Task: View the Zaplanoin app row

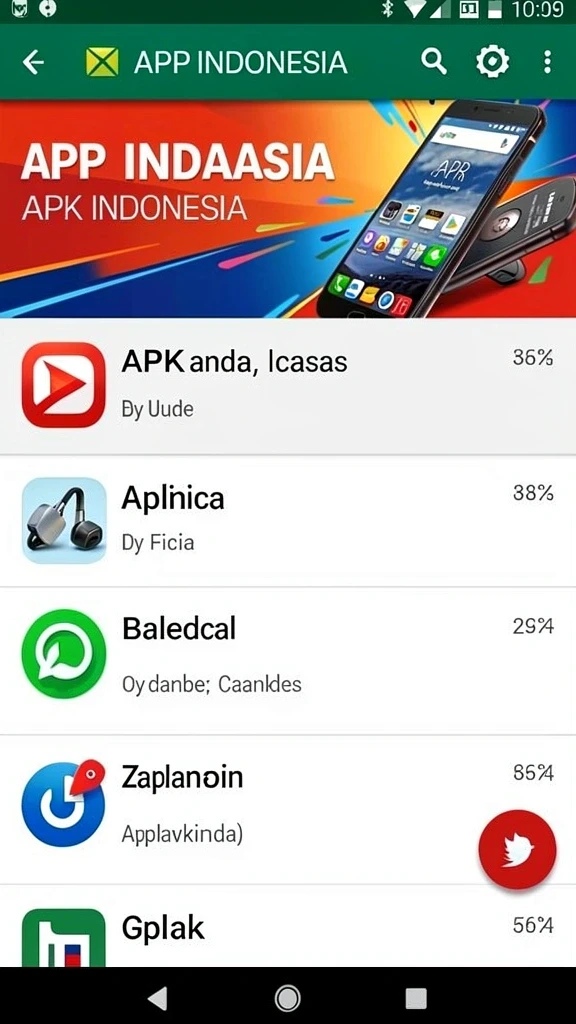Action: [x=288, y=809]
